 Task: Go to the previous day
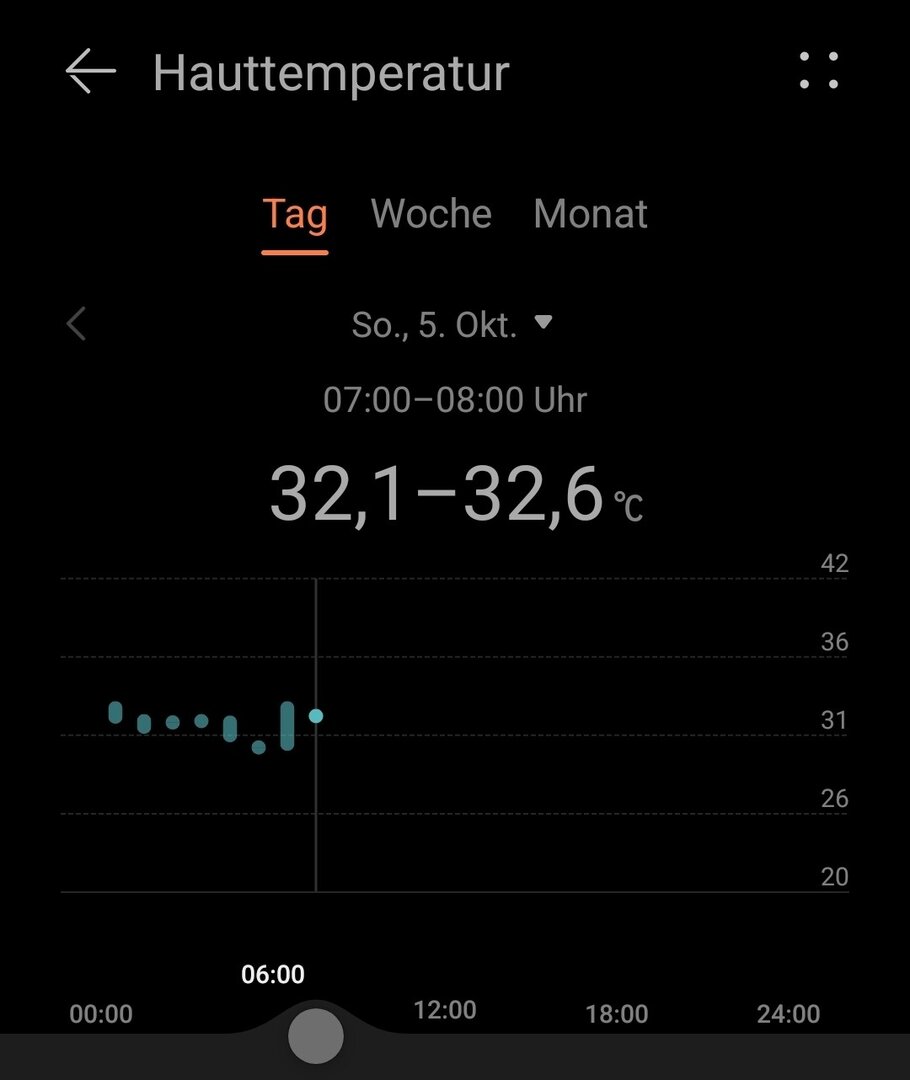pyautogui.click(x=77, y=324)
